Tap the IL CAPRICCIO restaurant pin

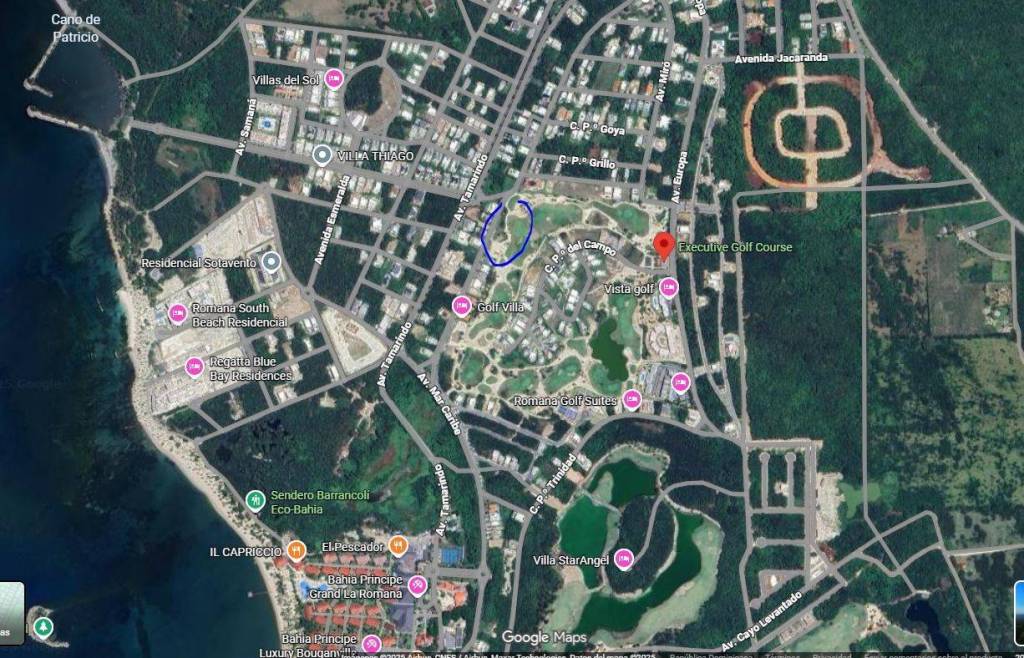click(x=296, y=550)
